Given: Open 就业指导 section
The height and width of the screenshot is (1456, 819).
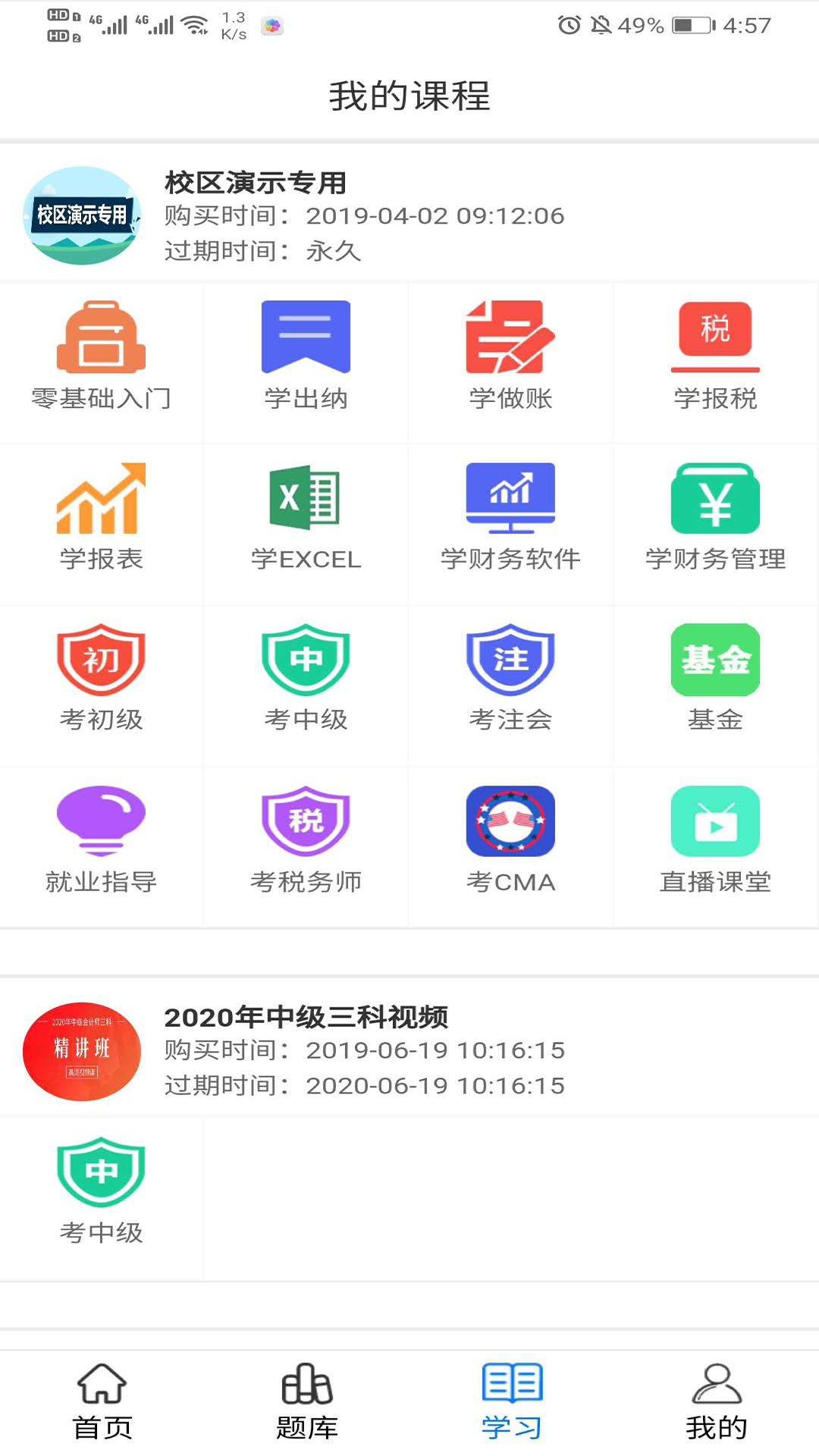Looking at the screenshot, I should pos(102,840).
